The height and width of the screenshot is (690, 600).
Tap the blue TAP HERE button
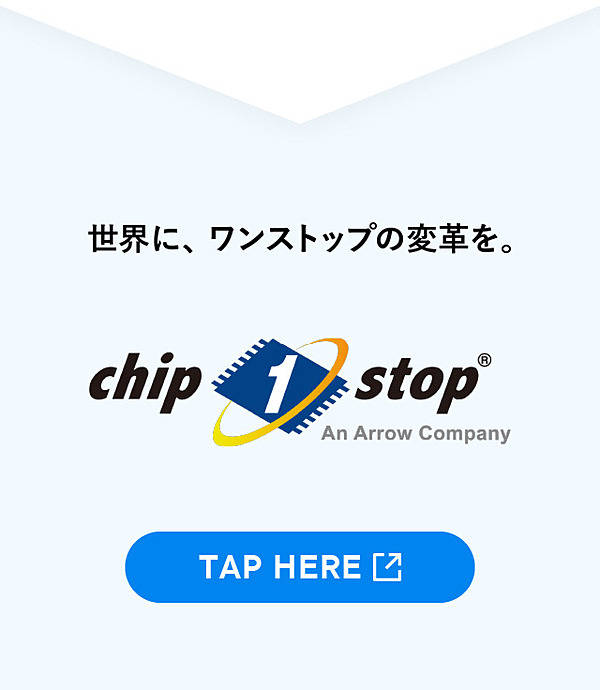300,567
